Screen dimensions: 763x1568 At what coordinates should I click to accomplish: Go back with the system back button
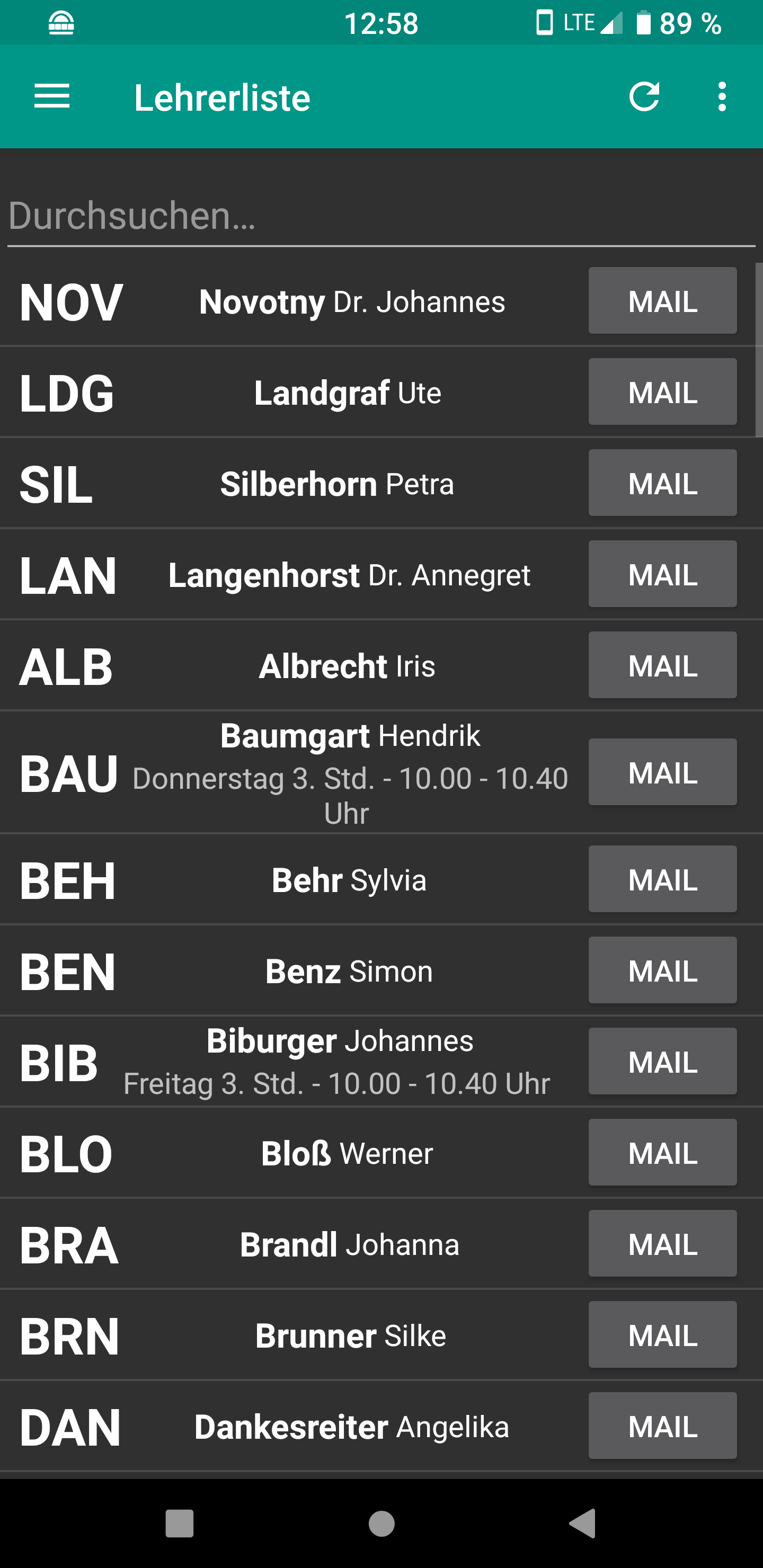583,1524
